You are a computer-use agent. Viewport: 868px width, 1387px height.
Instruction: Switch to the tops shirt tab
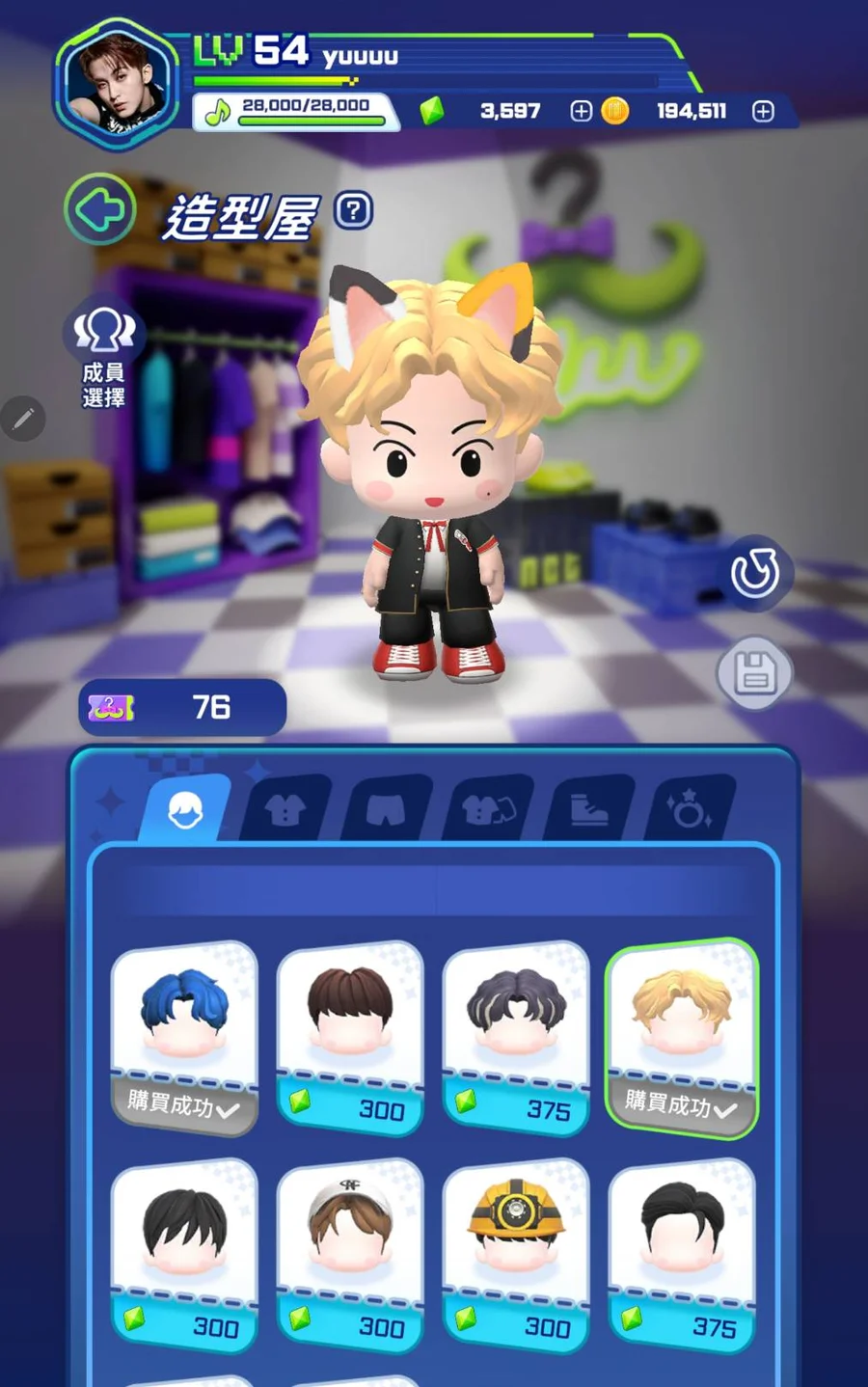(285, 810)
